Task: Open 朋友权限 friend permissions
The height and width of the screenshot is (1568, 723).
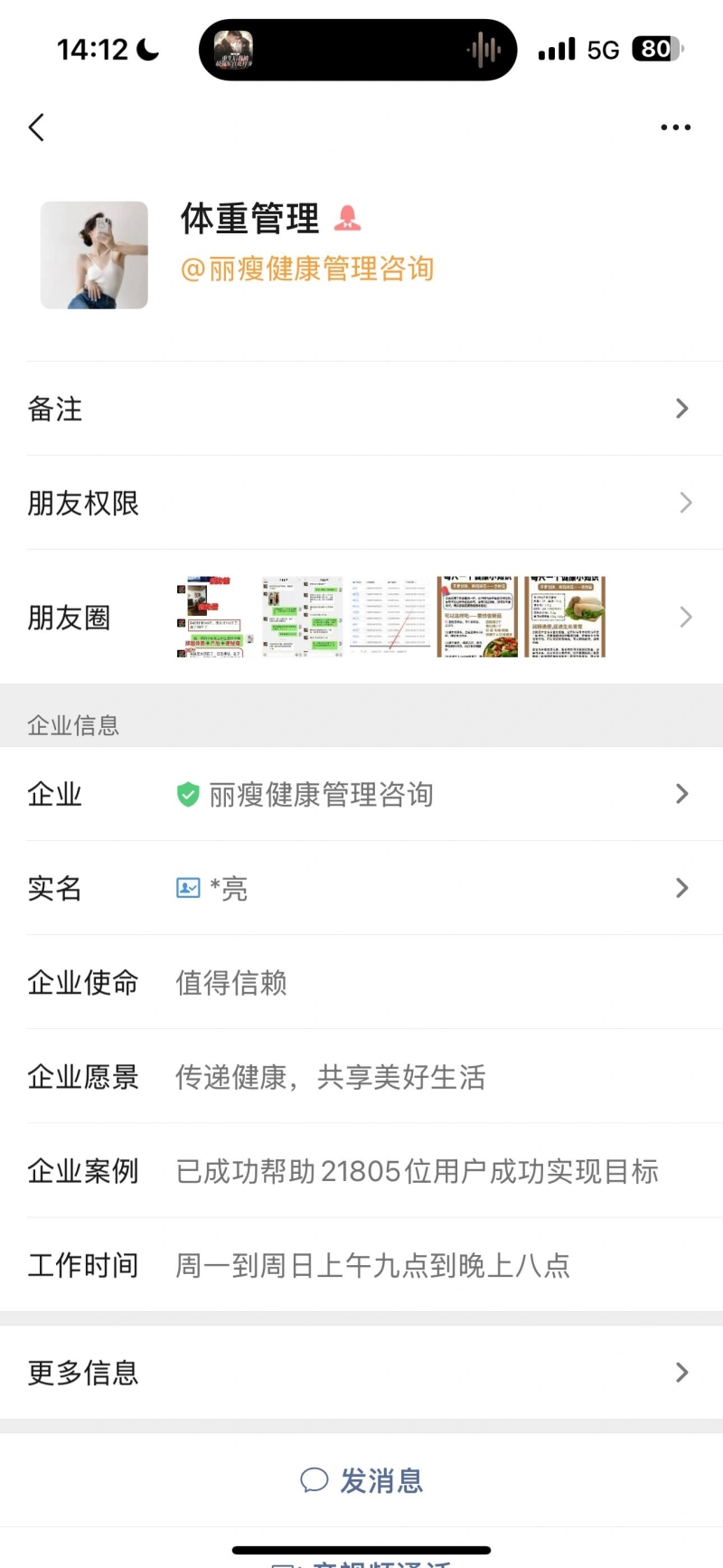Action: [361, 503]
